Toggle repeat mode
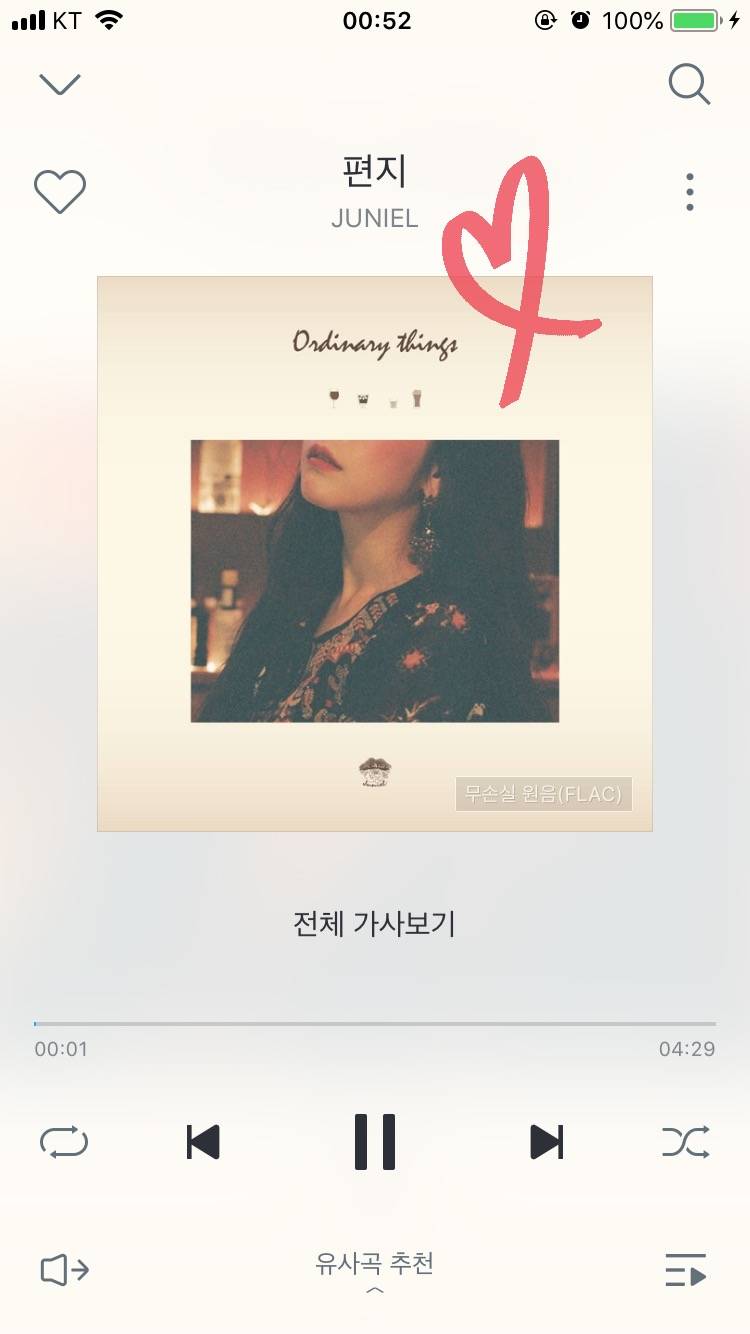Viewport: 750px width, 1334px height. (63, 1142)
